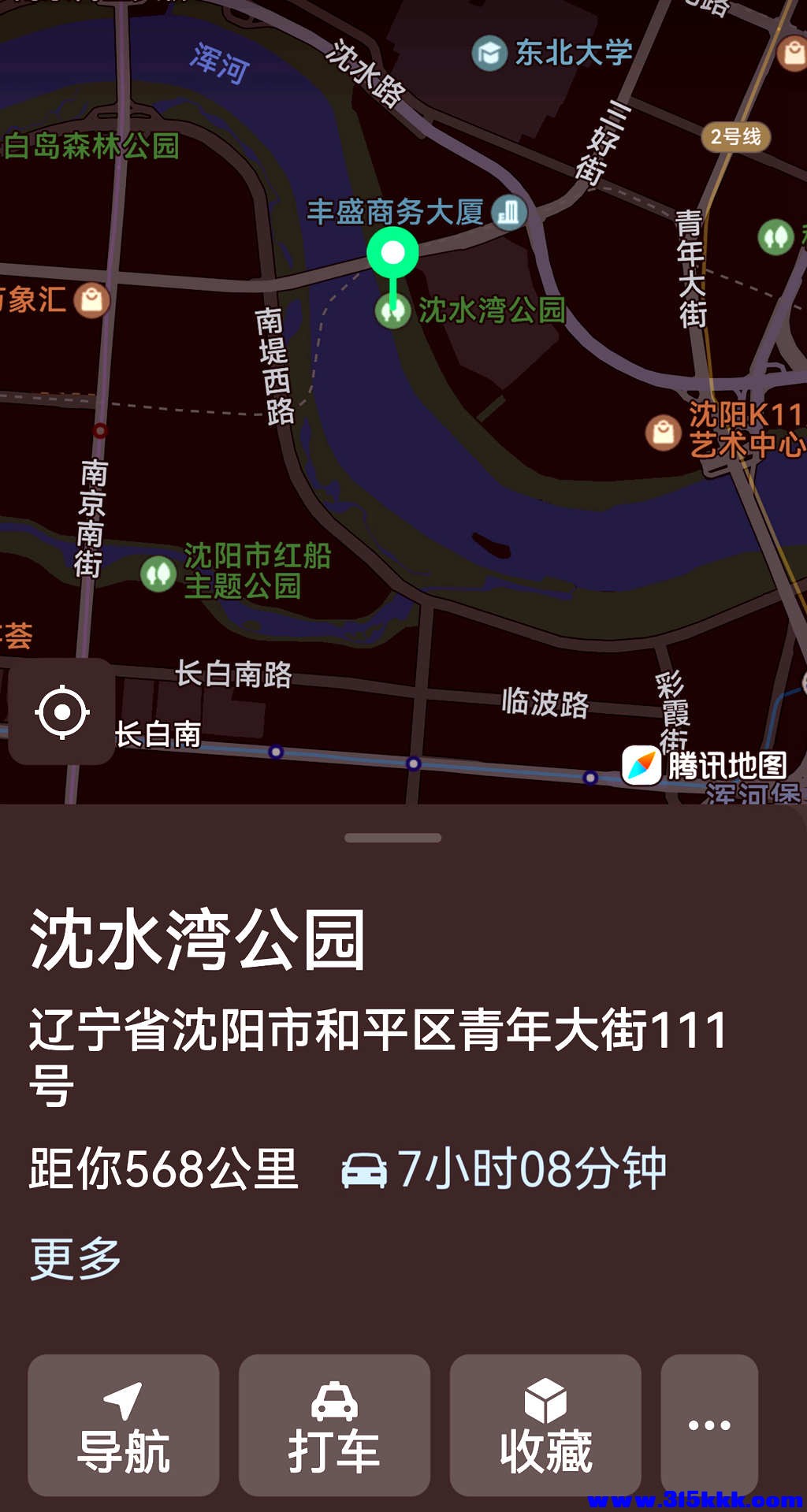Tap the park icon beside 沈水湾公园 label
Image resolution: width=807 pixels, height=1512 pixels.
tap(393, 311)
